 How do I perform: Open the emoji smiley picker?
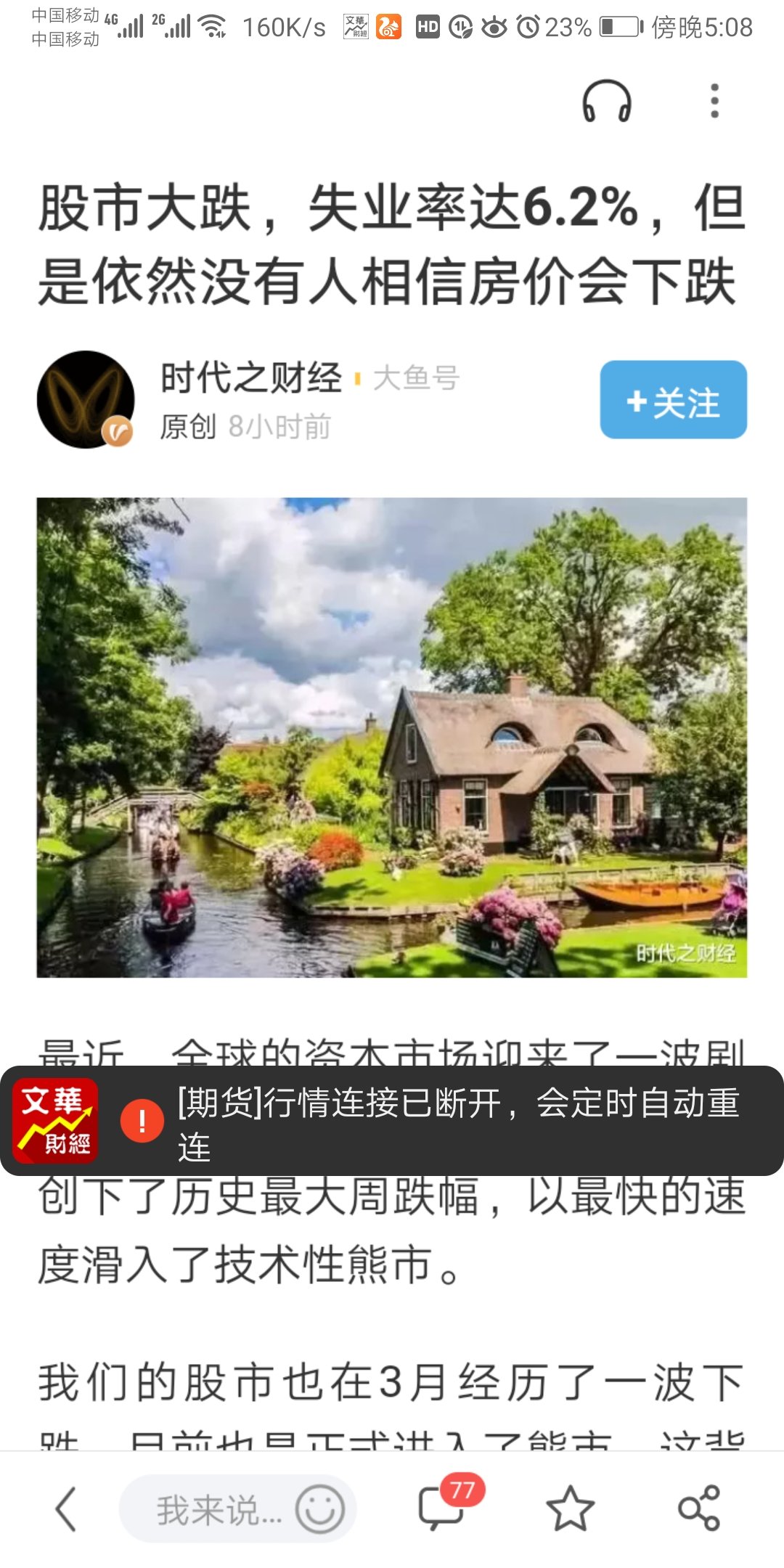point(319,1508)
